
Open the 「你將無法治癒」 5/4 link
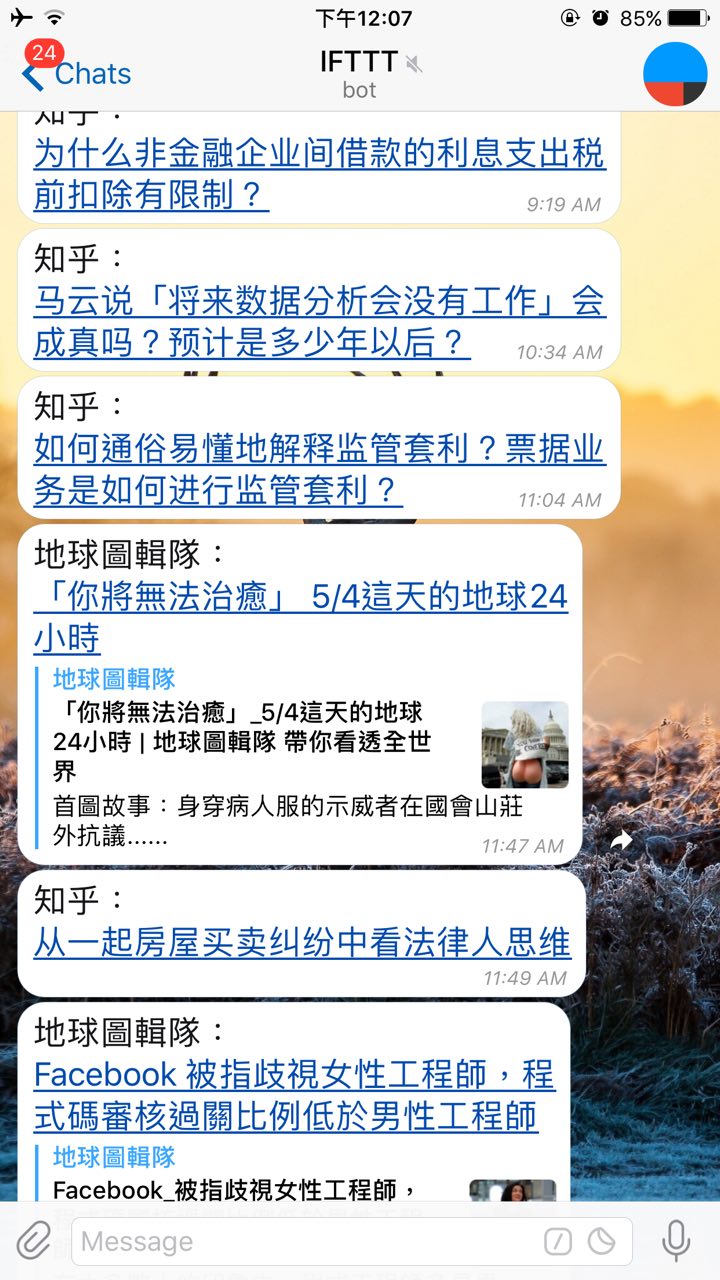coord(300,616)
